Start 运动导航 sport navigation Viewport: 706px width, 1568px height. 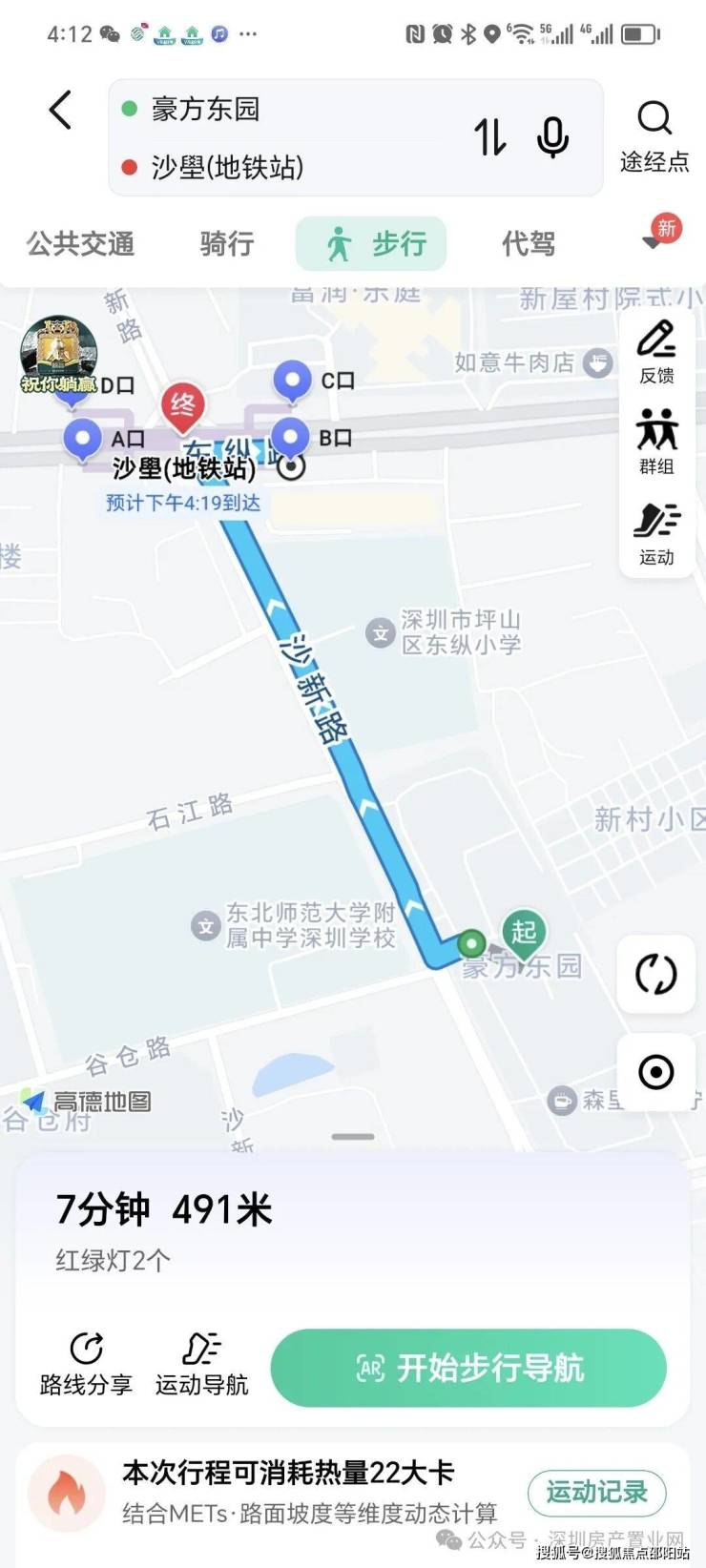(x=201, y=1364)
